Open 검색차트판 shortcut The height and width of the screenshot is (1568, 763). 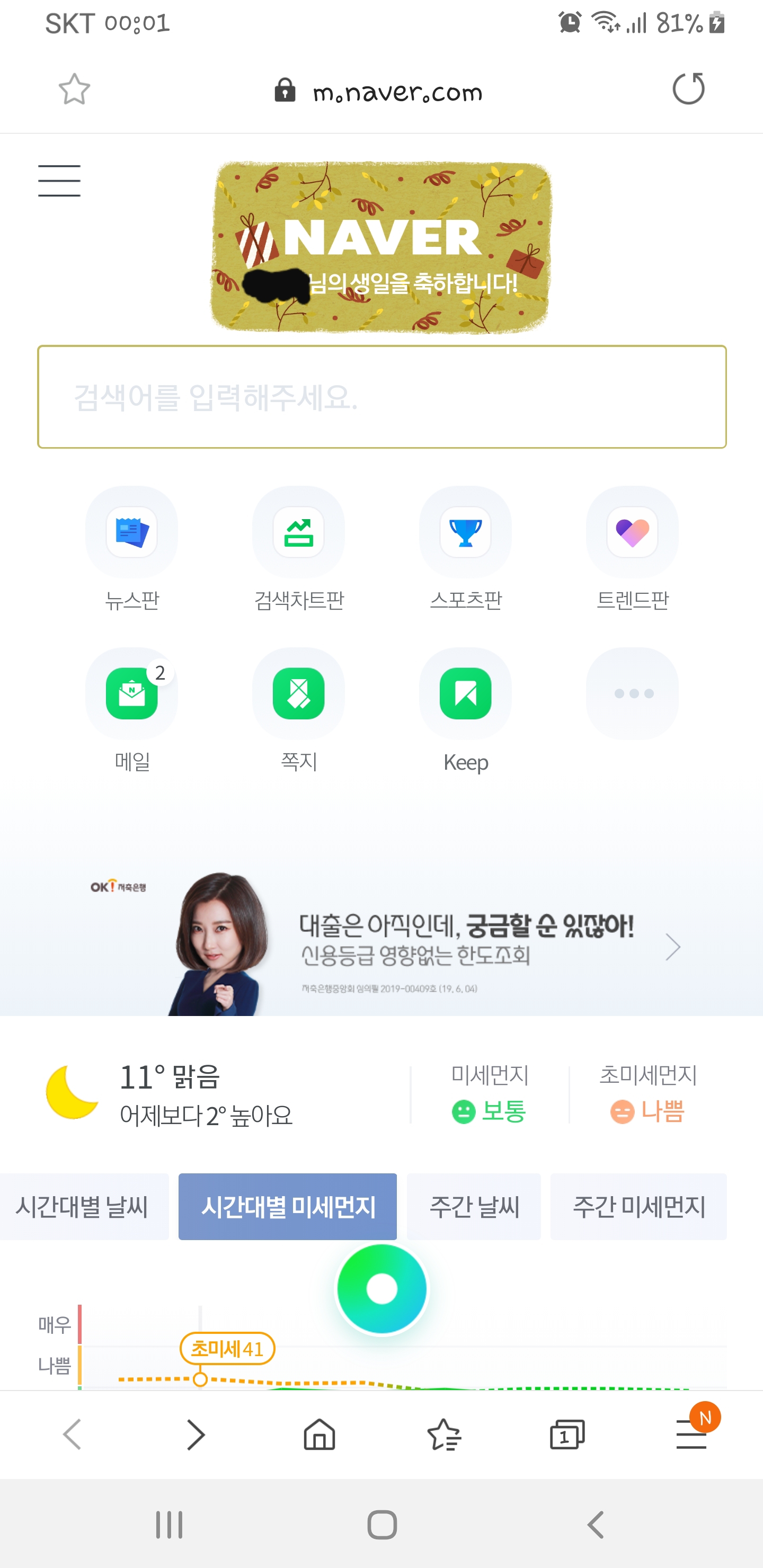pyautogui.click(x=298, y=532)
